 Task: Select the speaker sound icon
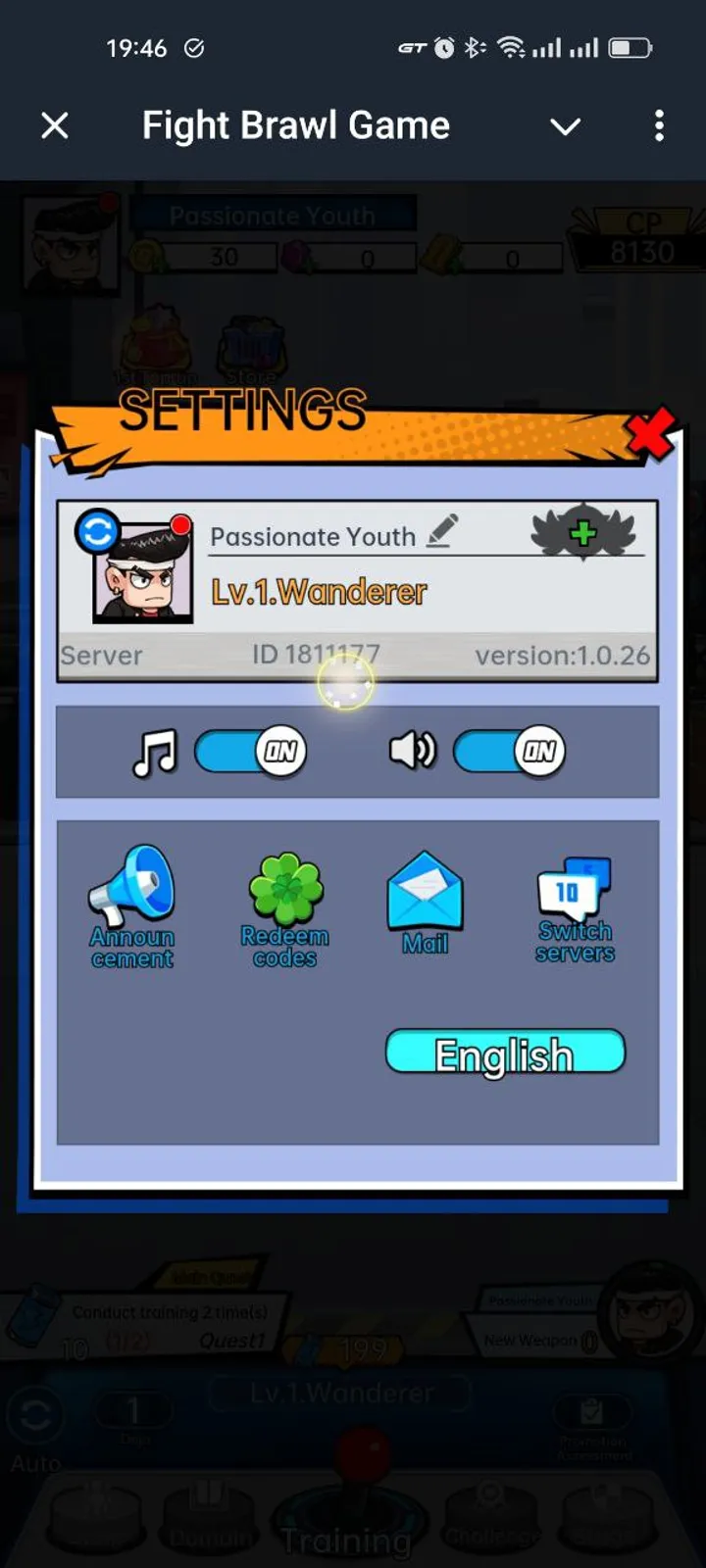coord(412,750)
